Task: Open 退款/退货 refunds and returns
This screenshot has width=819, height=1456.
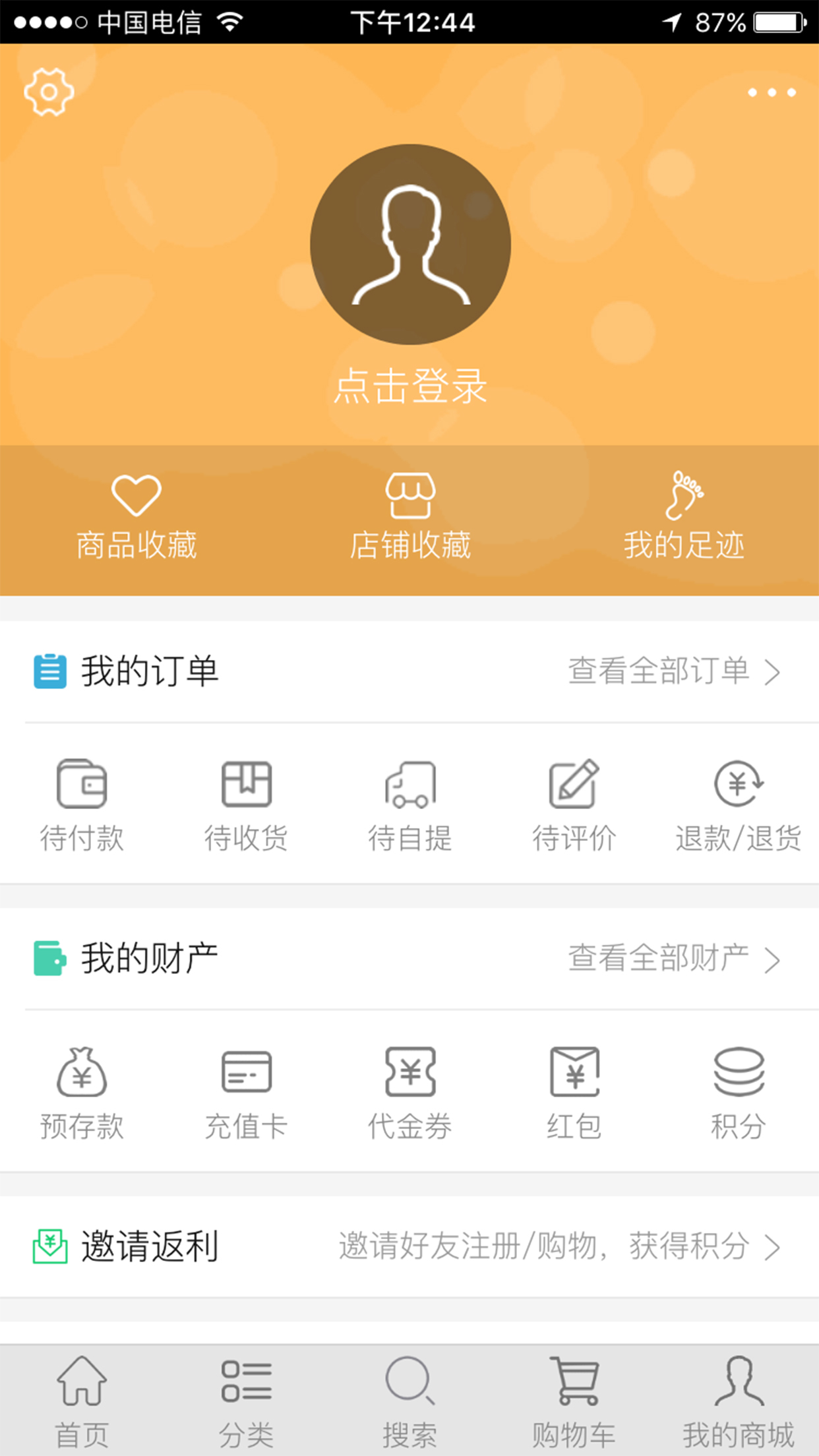Action: coord(738,806)
